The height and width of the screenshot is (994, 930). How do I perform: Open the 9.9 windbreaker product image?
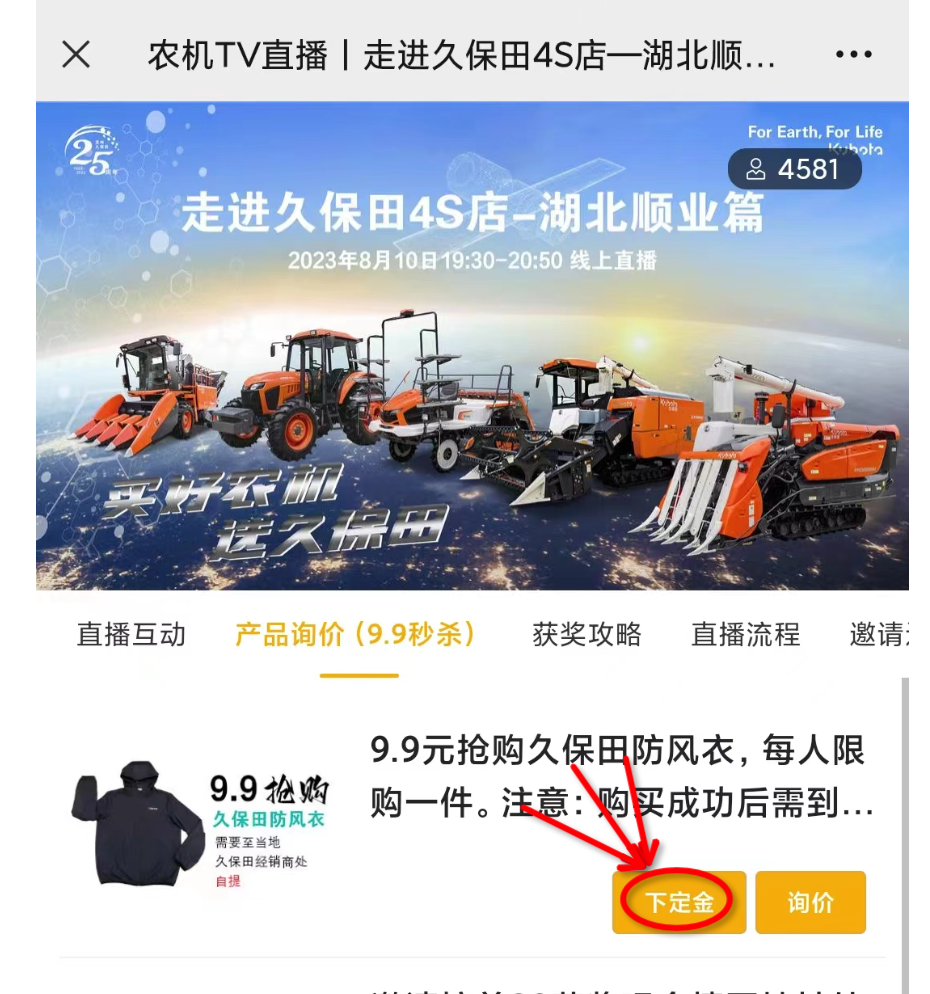click(200, 824)
